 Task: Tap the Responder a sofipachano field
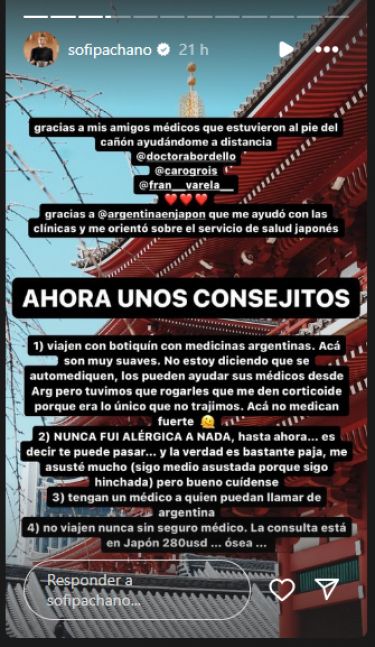point(137,590)
